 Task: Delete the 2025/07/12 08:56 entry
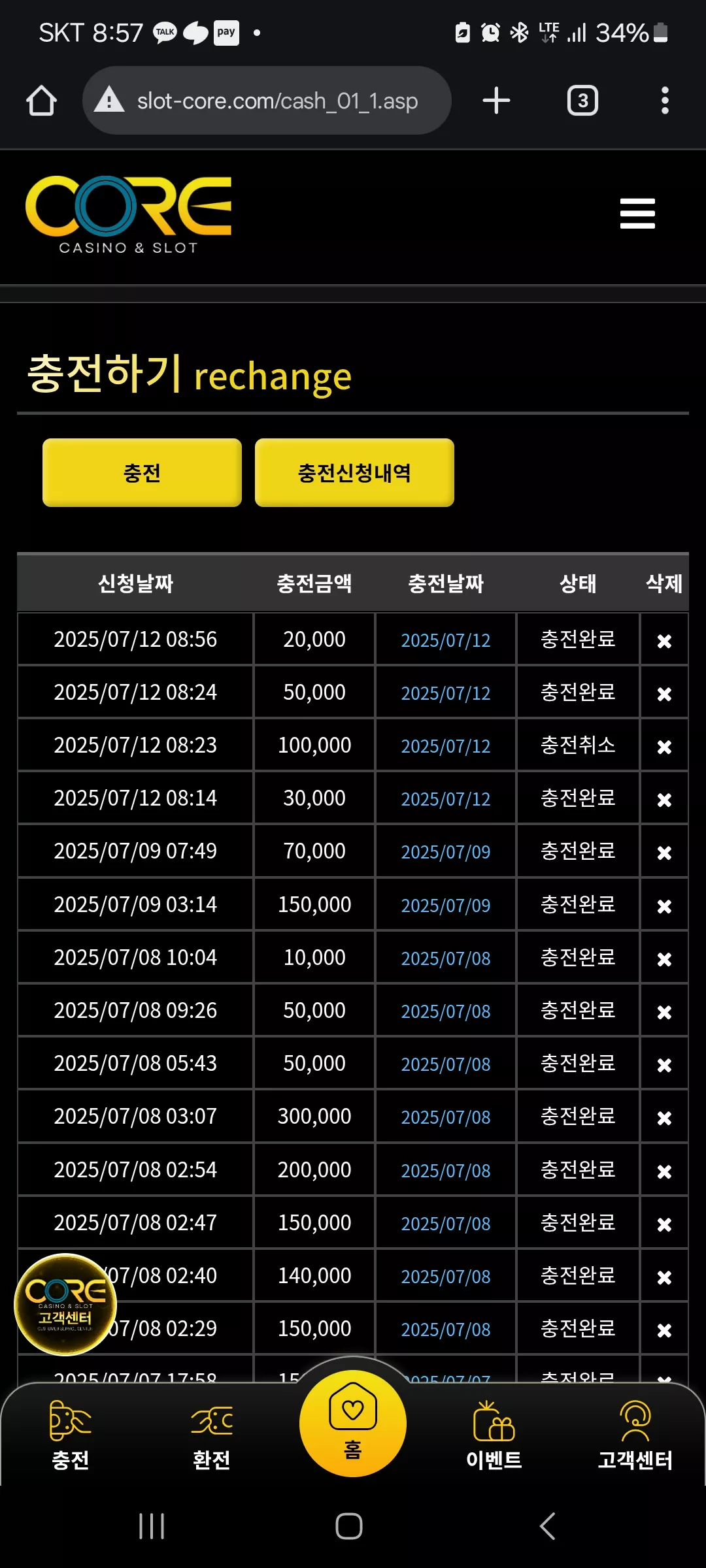[x=664, y=641]
